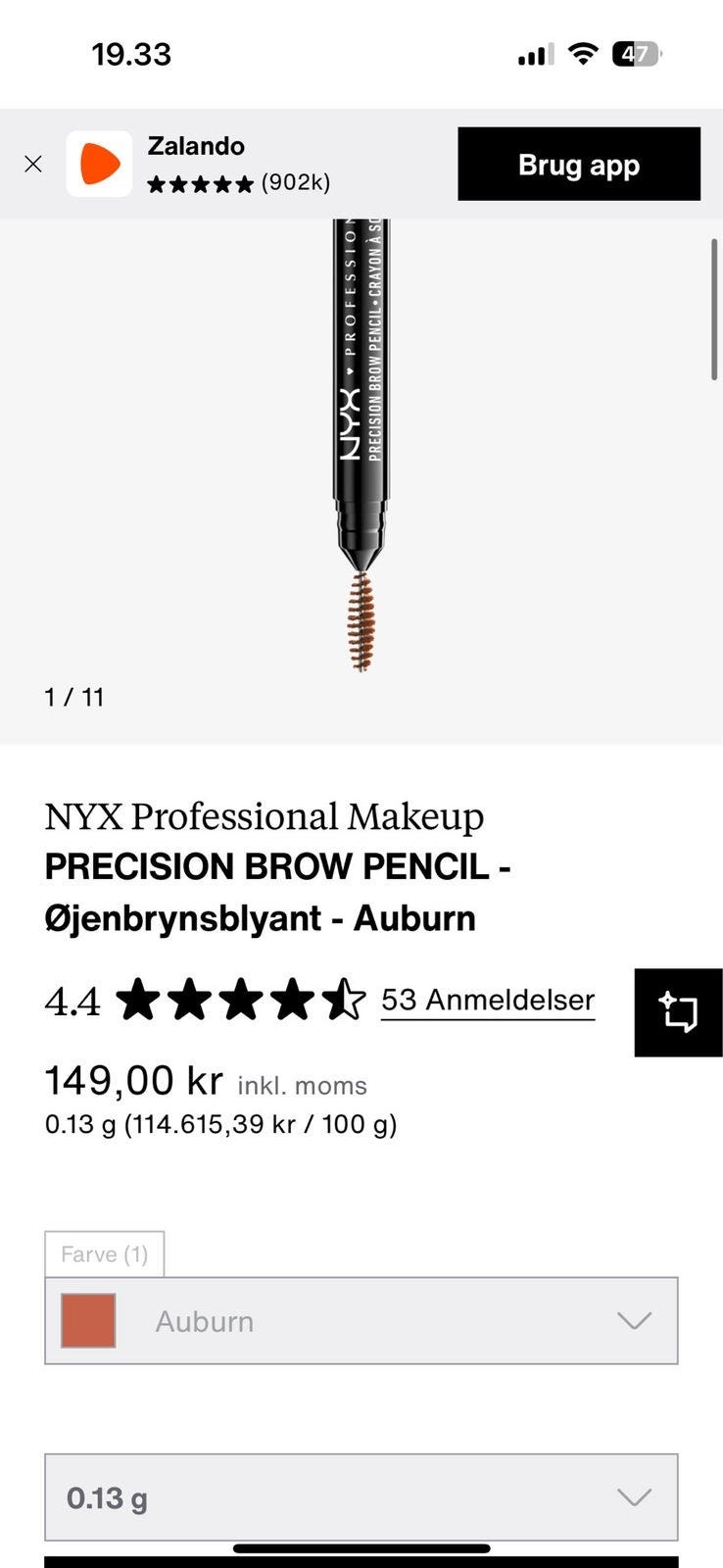The width and height of the screenshot is (723, 1568).
Task: Open the 53 Anmeldelser reviews link
Action: 487,1001
